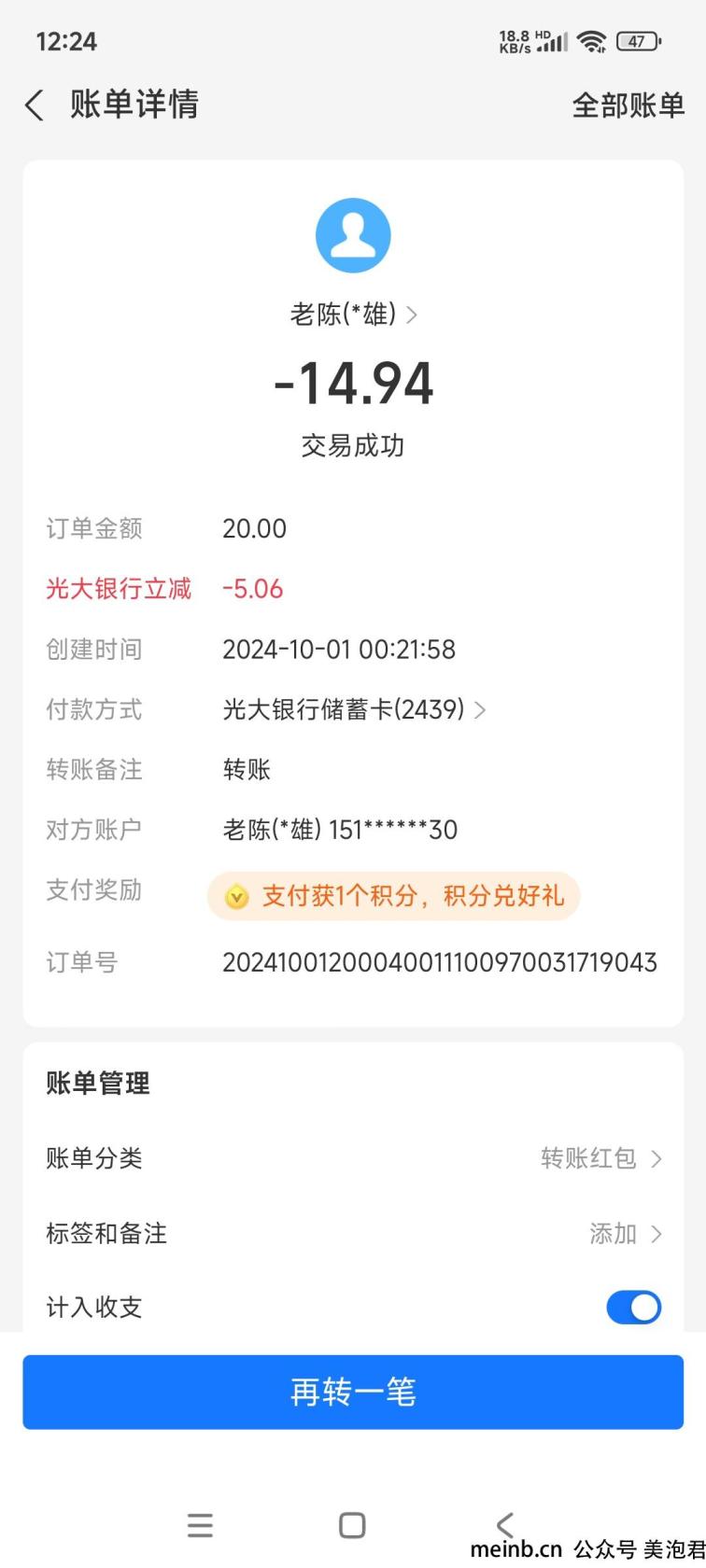Tap 支付获1个积分 reward banner
The image size is (706, 1568).
pyautogui.click(x=393, y=896)
